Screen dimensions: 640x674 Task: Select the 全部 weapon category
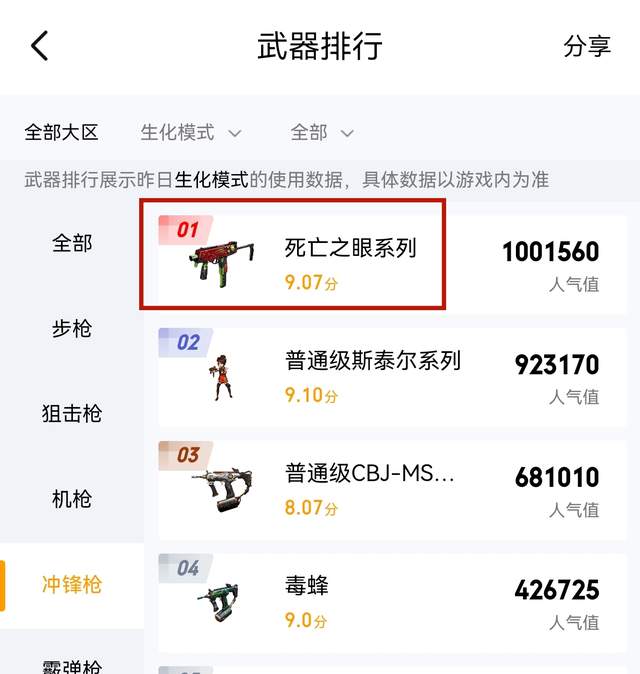coord(72,243)
